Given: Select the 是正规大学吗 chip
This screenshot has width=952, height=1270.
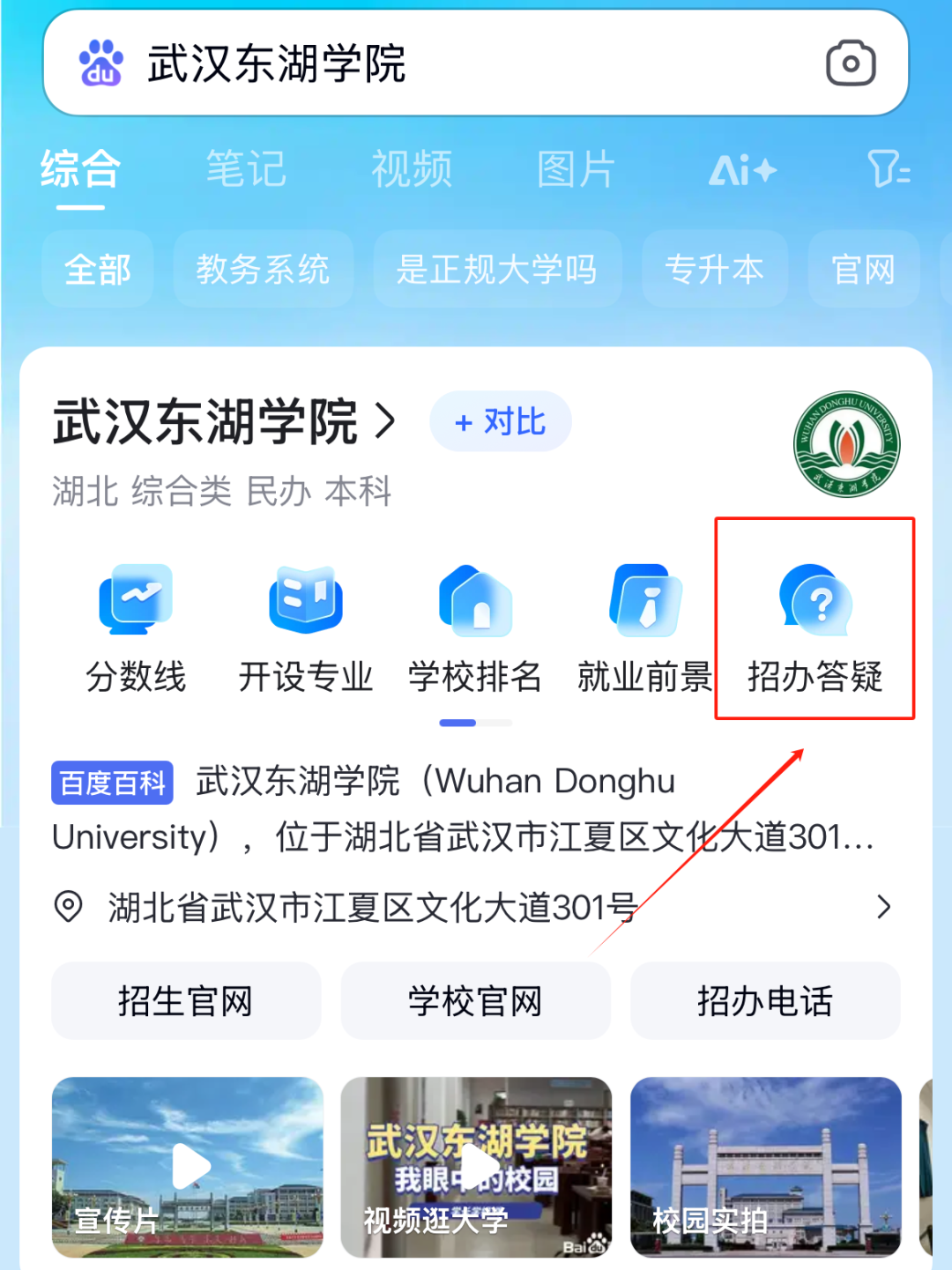Looking at the screenshot, I should 496,269.
